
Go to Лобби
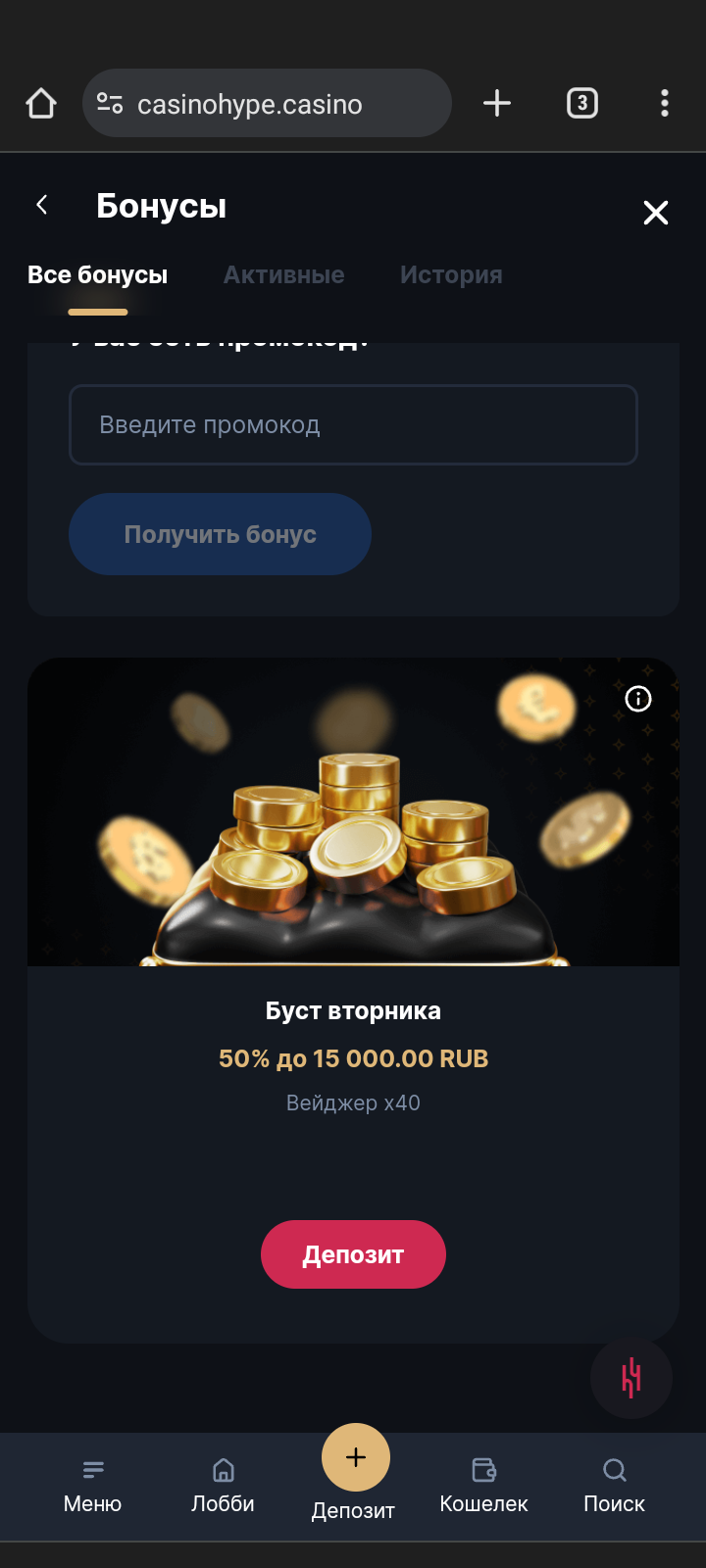click(x=223, y=1485)
